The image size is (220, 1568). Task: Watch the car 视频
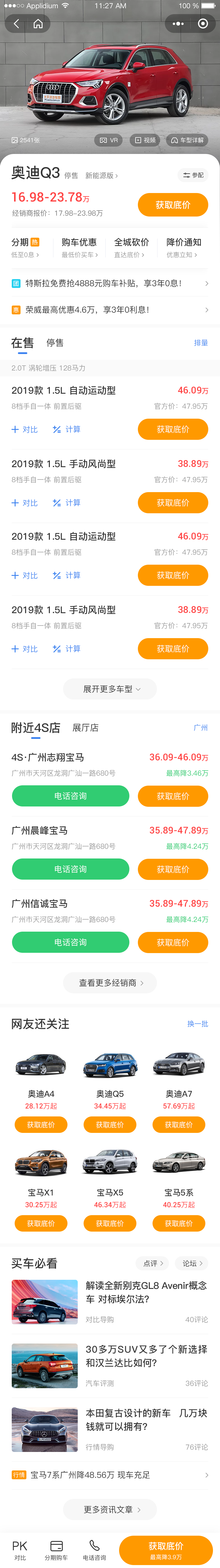pyautogui.click(x=146, y=140)
